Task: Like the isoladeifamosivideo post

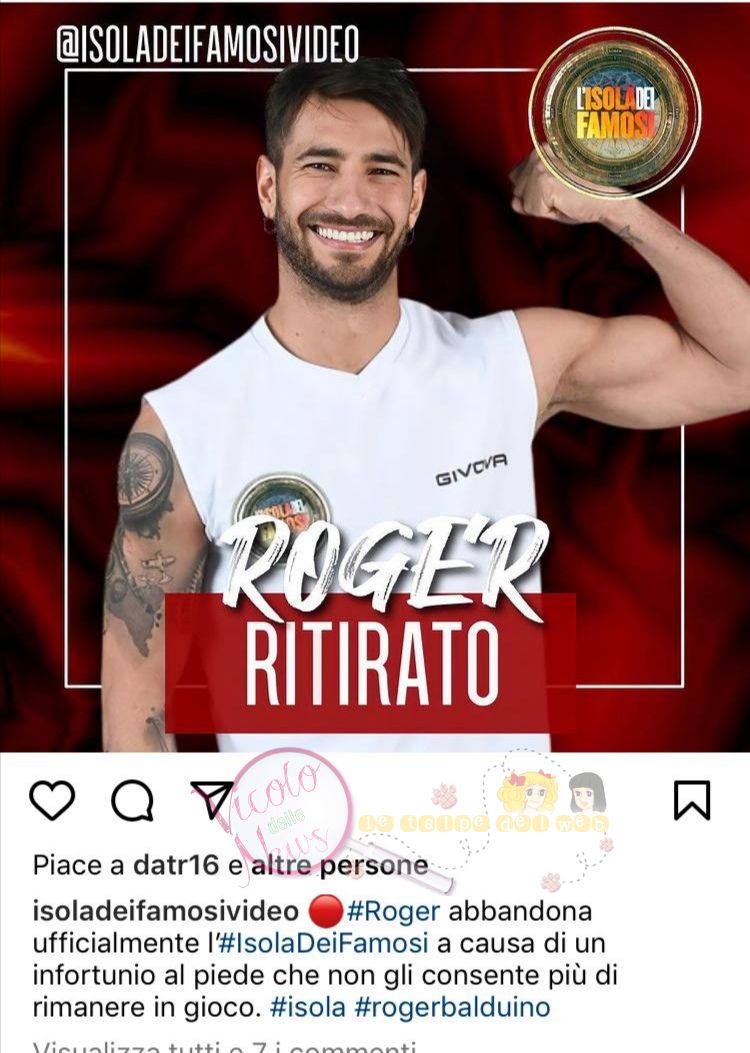Action: (52, 800)
